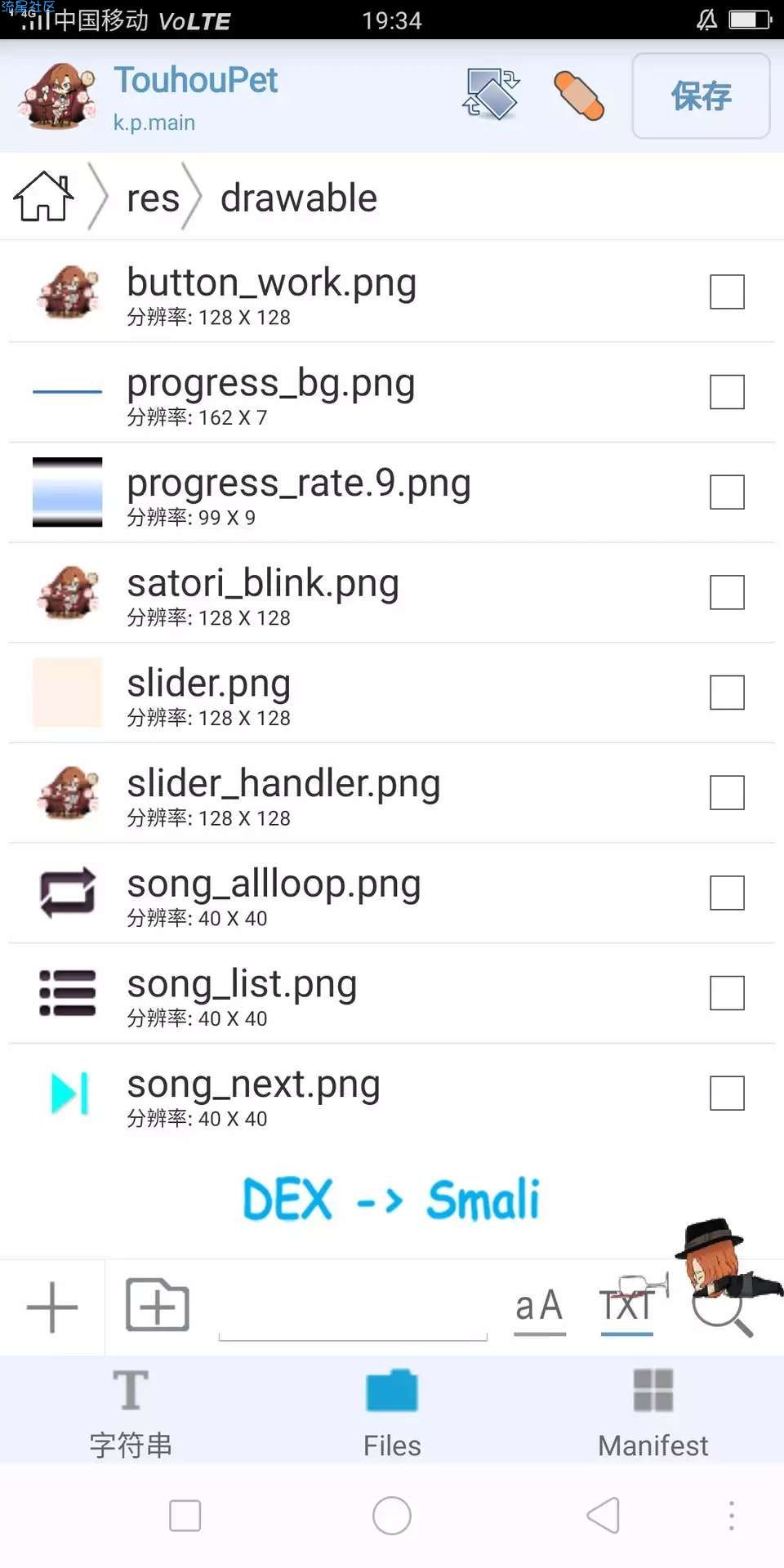Add a new file with plus icon
This screenshot has width=784, height=1568.
pyautogui.click(x=52, y=1307)
